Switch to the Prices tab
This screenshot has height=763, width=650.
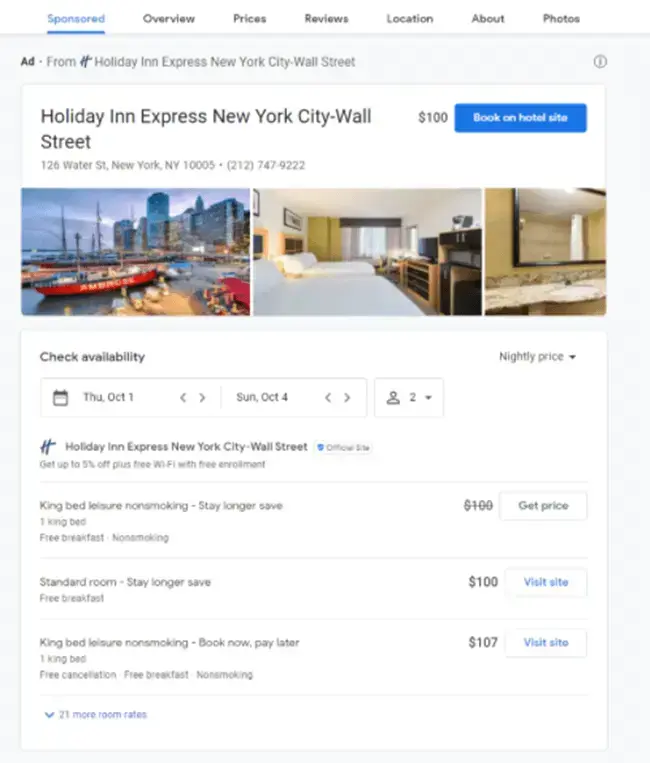point(249,18)
